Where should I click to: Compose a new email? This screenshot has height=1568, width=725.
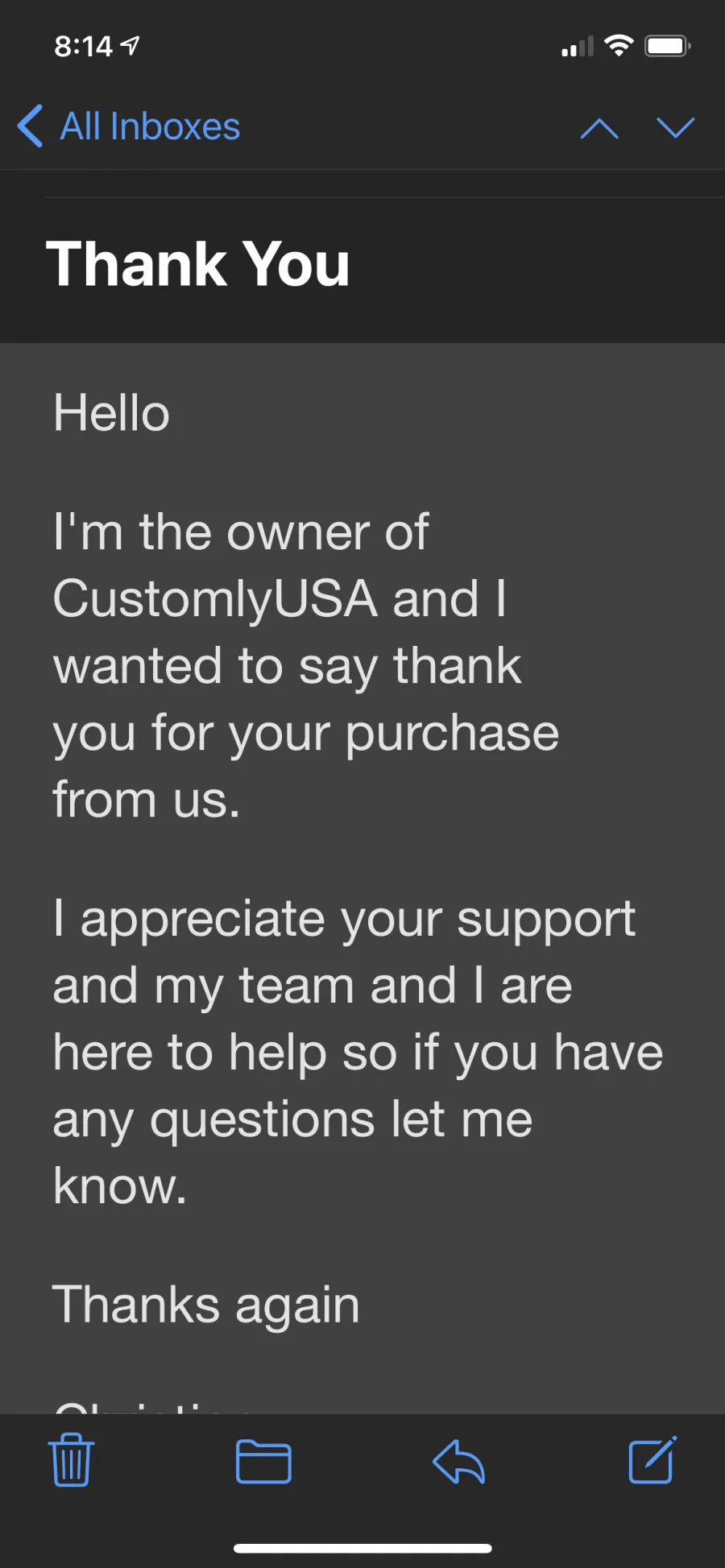652,1459
